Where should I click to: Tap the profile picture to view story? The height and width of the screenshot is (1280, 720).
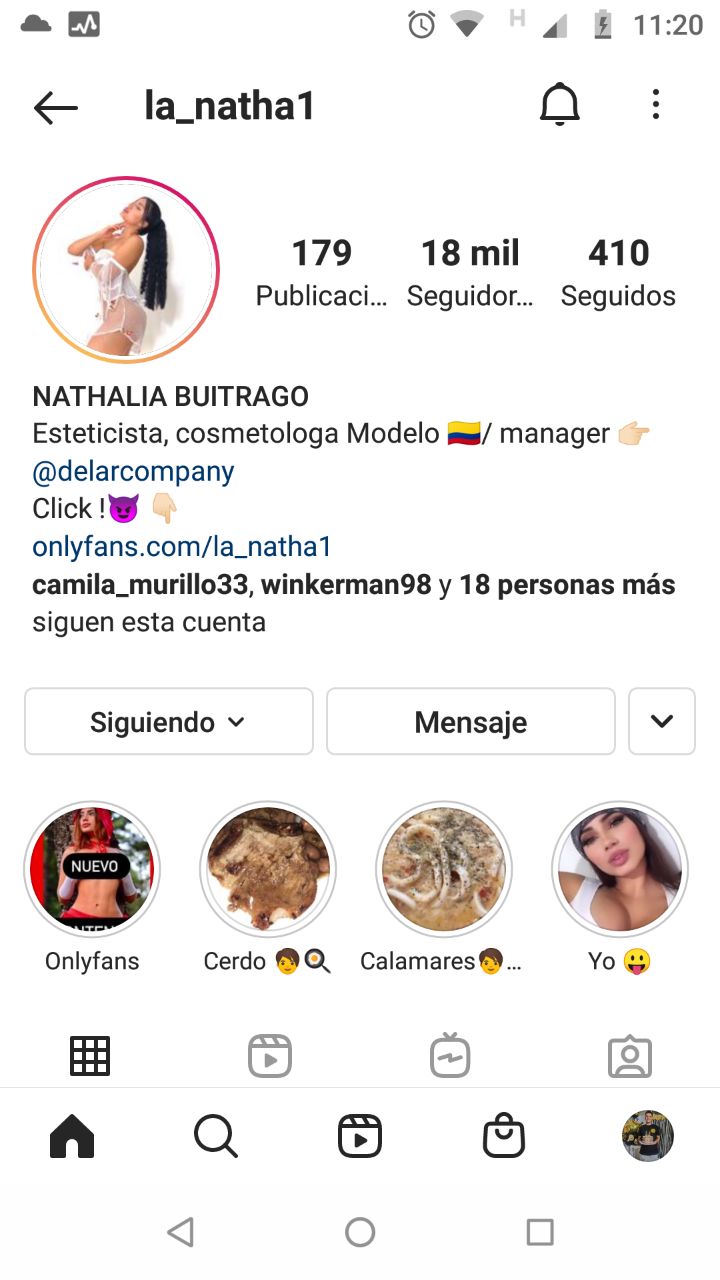126,269
